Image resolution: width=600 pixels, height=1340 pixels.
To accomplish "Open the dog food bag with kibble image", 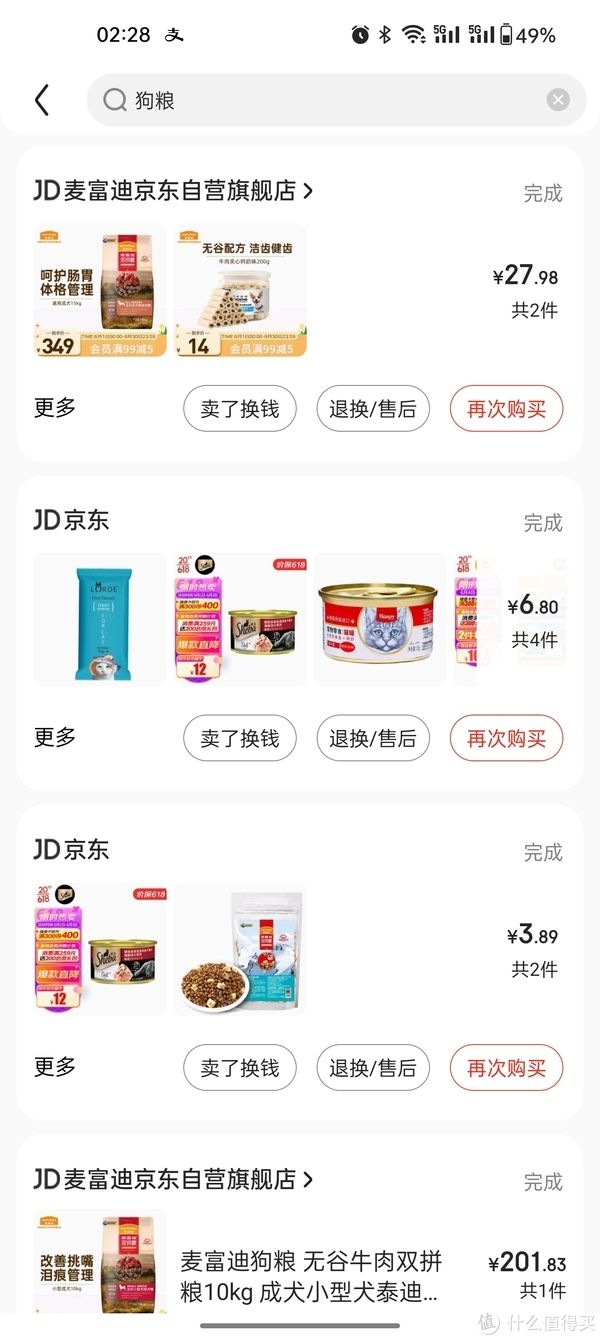I will click(240, 949).
